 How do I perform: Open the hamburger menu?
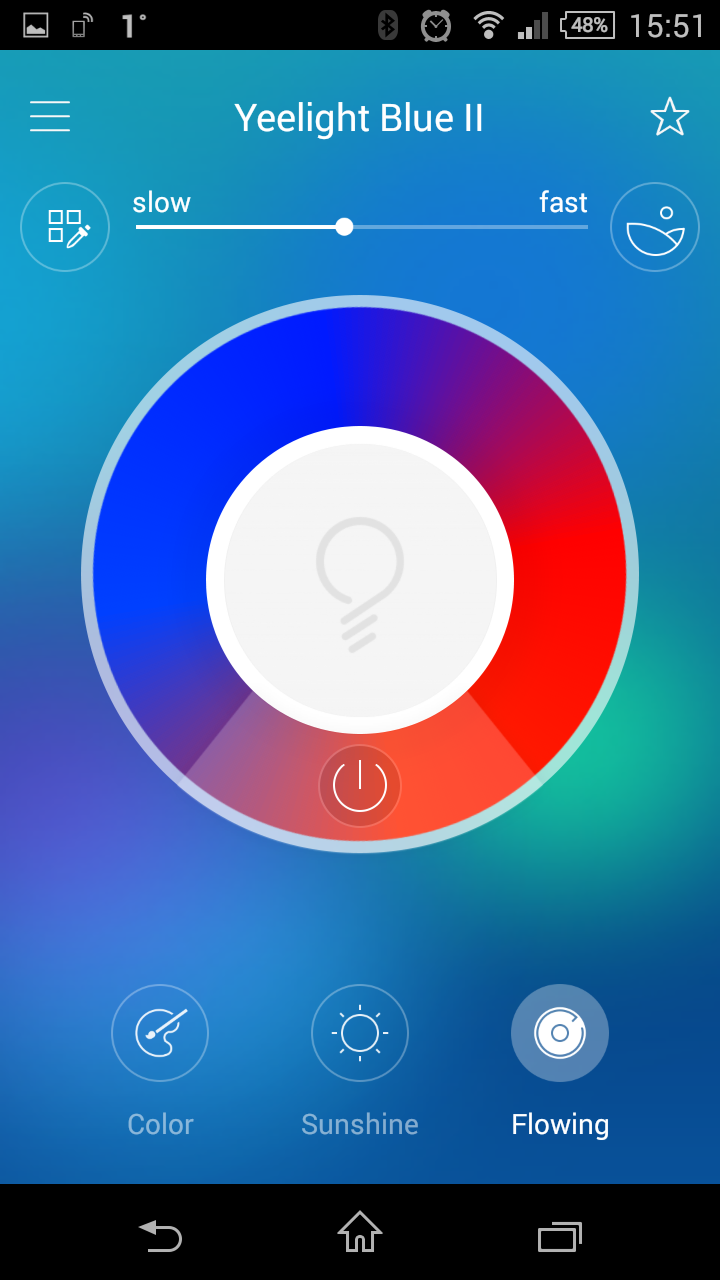50,117
